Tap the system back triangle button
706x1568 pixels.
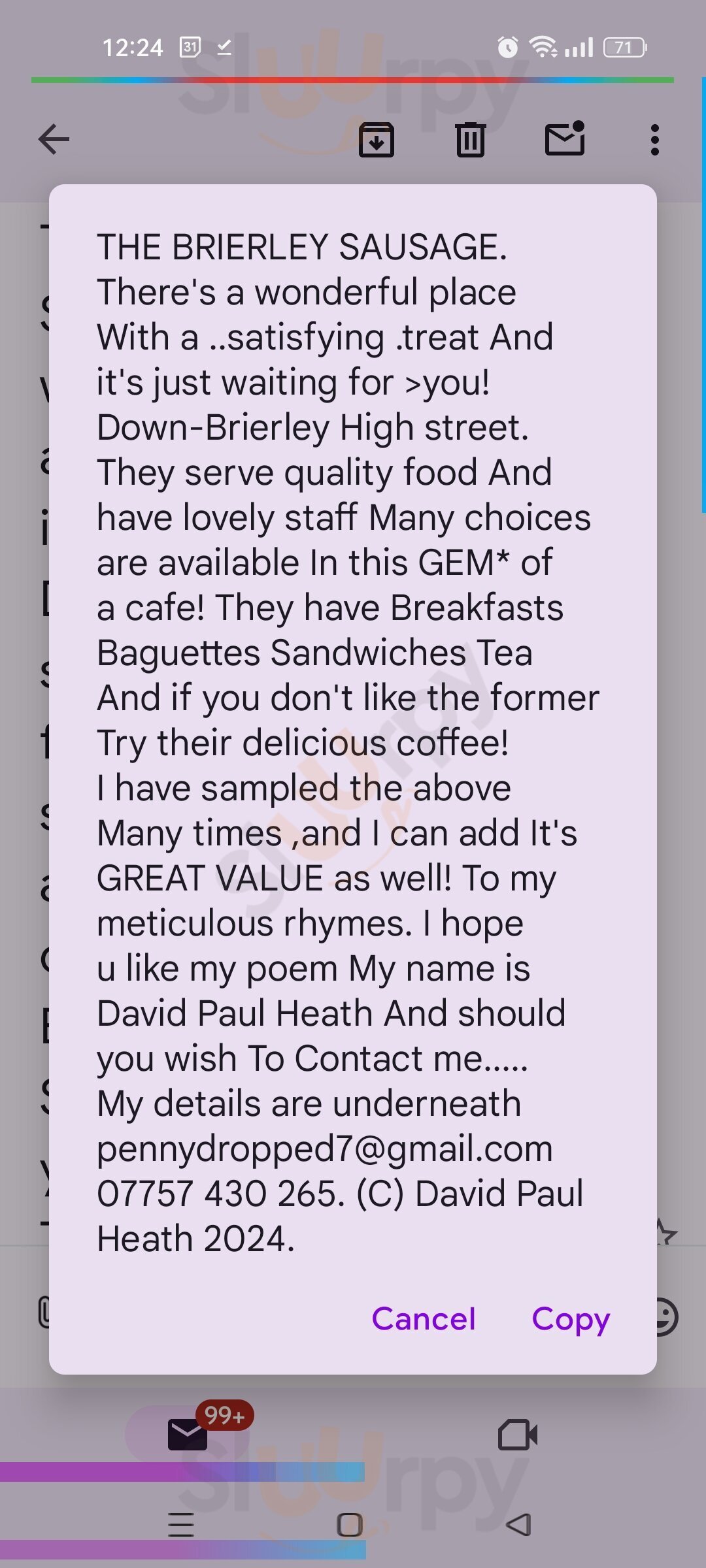pyautogui.click(x=518, y=1525)
